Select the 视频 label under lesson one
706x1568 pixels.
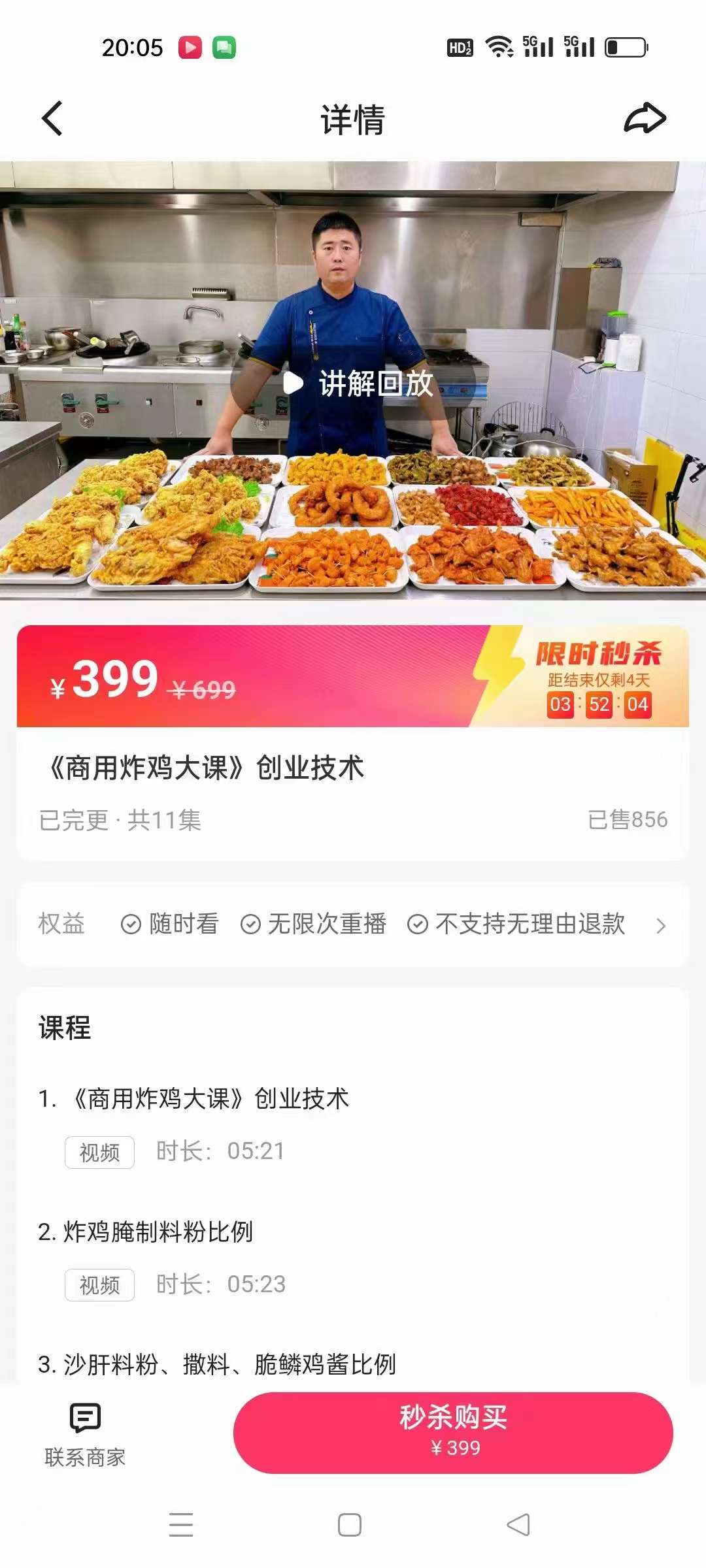tap(99, 1152)
